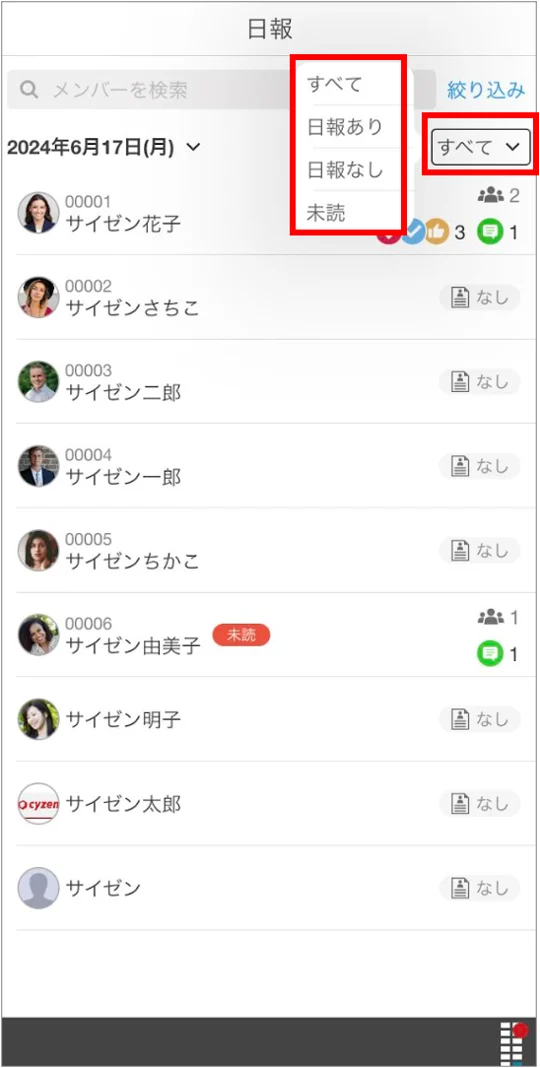The image size is (540, 1068).
Task: Open the 絞り込み filter link
Action: pyautogui.click(x=486, y=90)
